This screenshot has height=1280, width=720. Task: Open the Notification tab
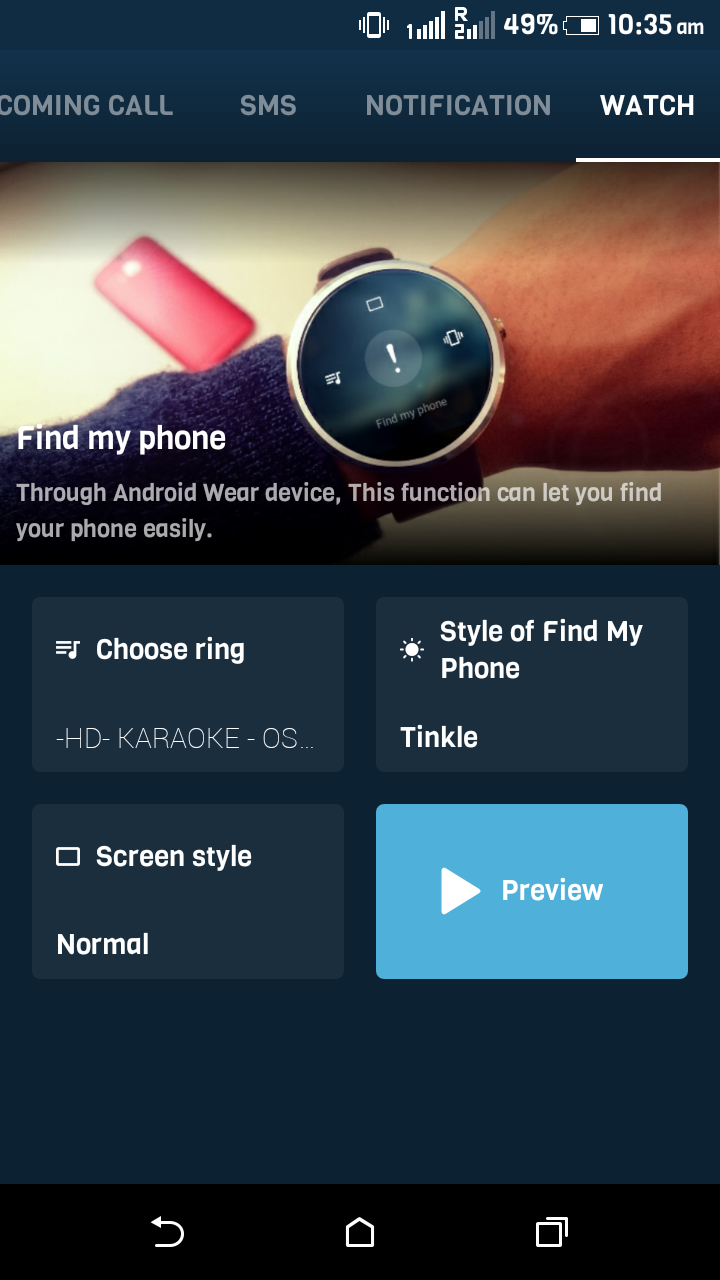(x=458, y=106)
